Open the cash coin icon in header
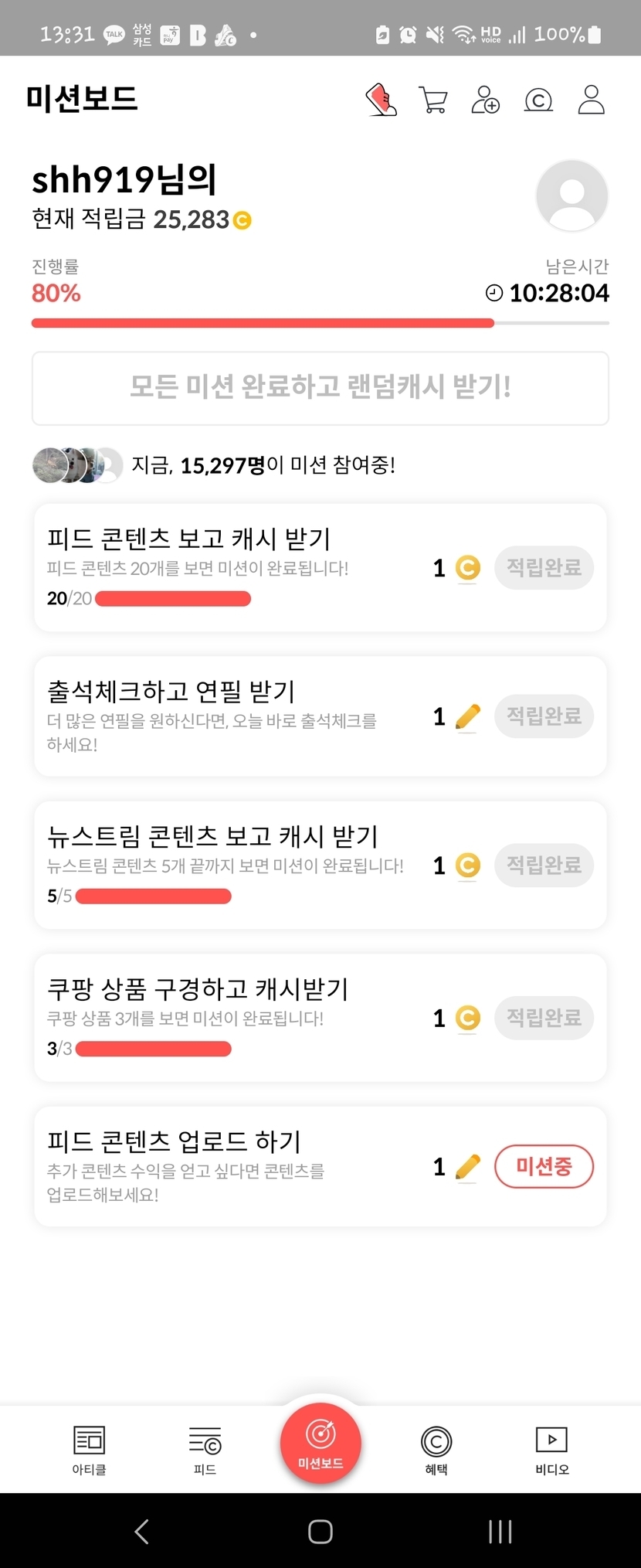Image resolution: width=641 pixels, height=1568 pixels. [538, 100]
